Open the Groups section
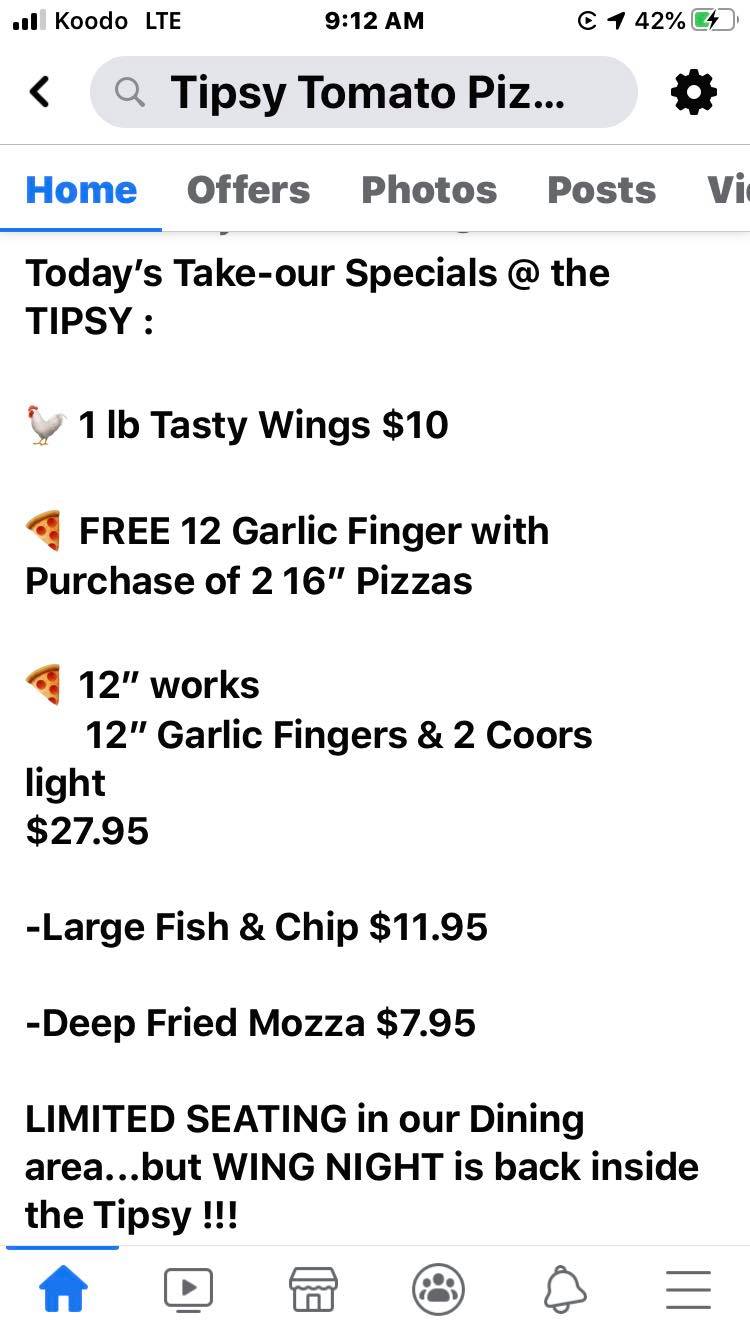This screenshot has width=750, height=1334. click(x=438, y=1289)
